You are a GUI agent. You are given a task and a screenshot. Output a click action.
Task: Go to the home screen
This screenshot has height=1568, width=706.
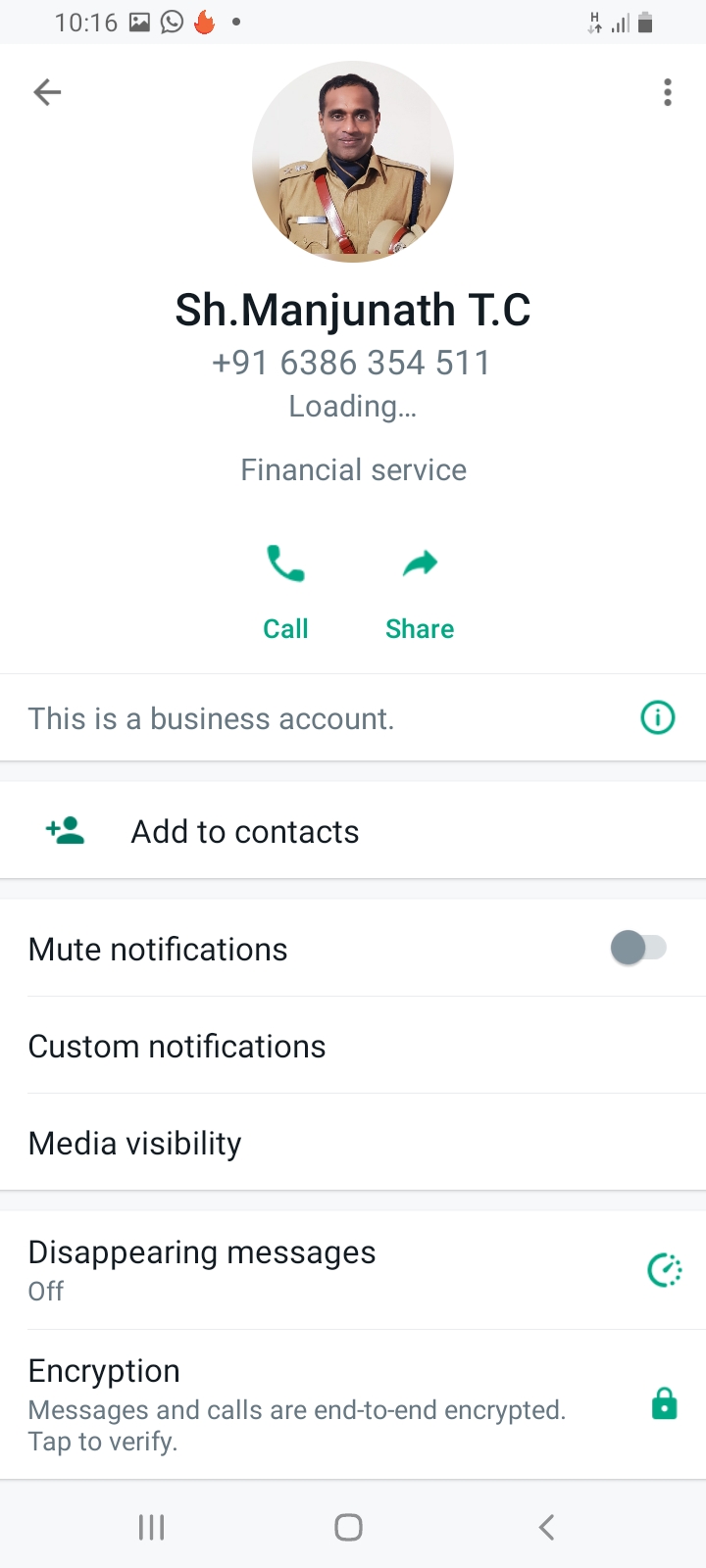click(348, 1527)
